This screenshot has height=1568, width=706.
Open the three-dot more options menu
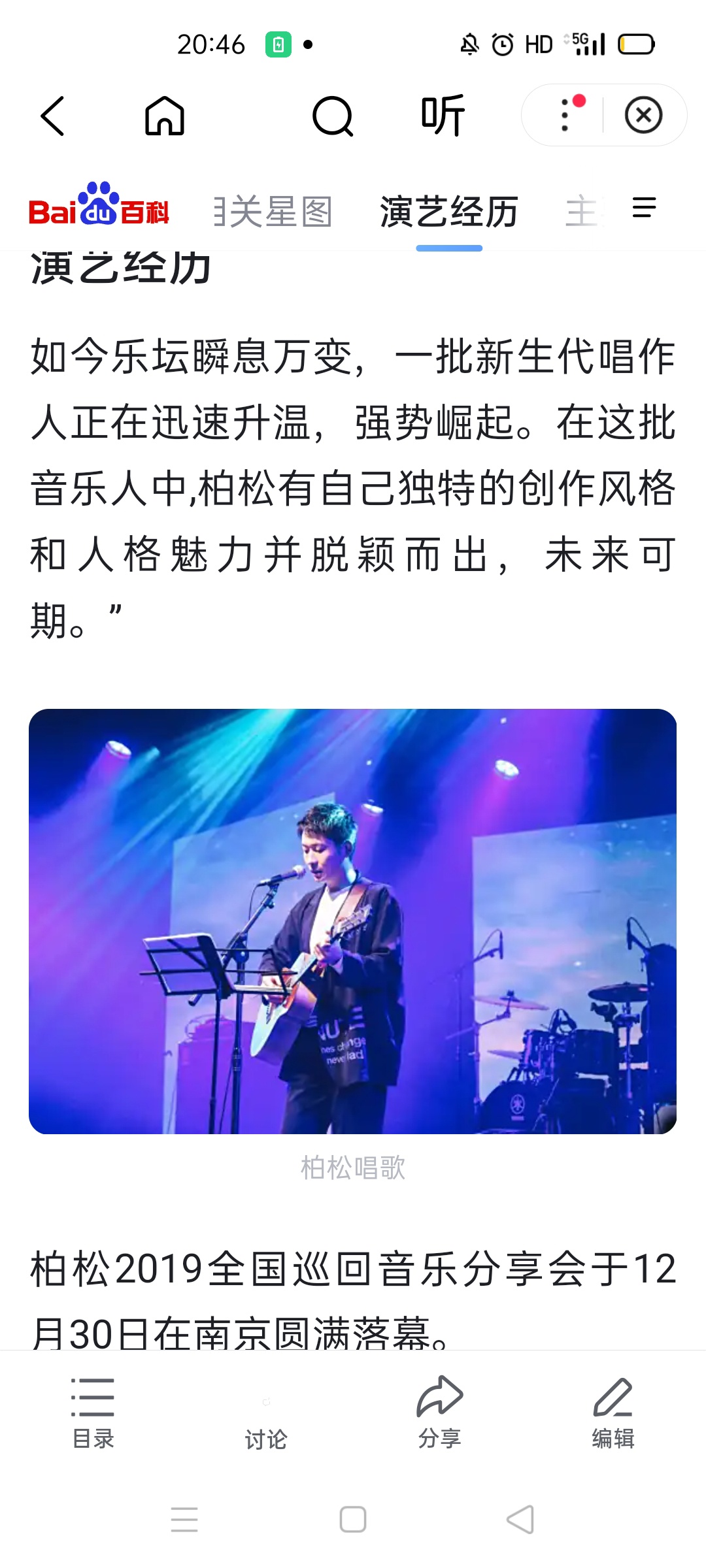[x=566, y=115]
